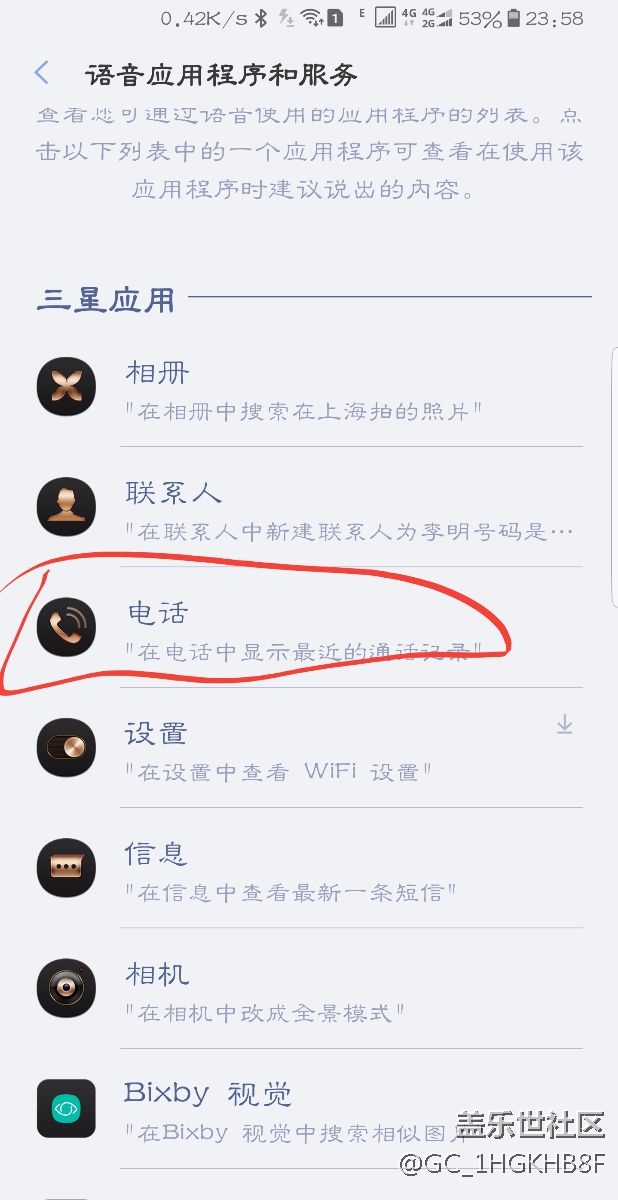Go back from 语音应用程序和服务
Screen dimensions: 618x1200
[x=42, y=73]
